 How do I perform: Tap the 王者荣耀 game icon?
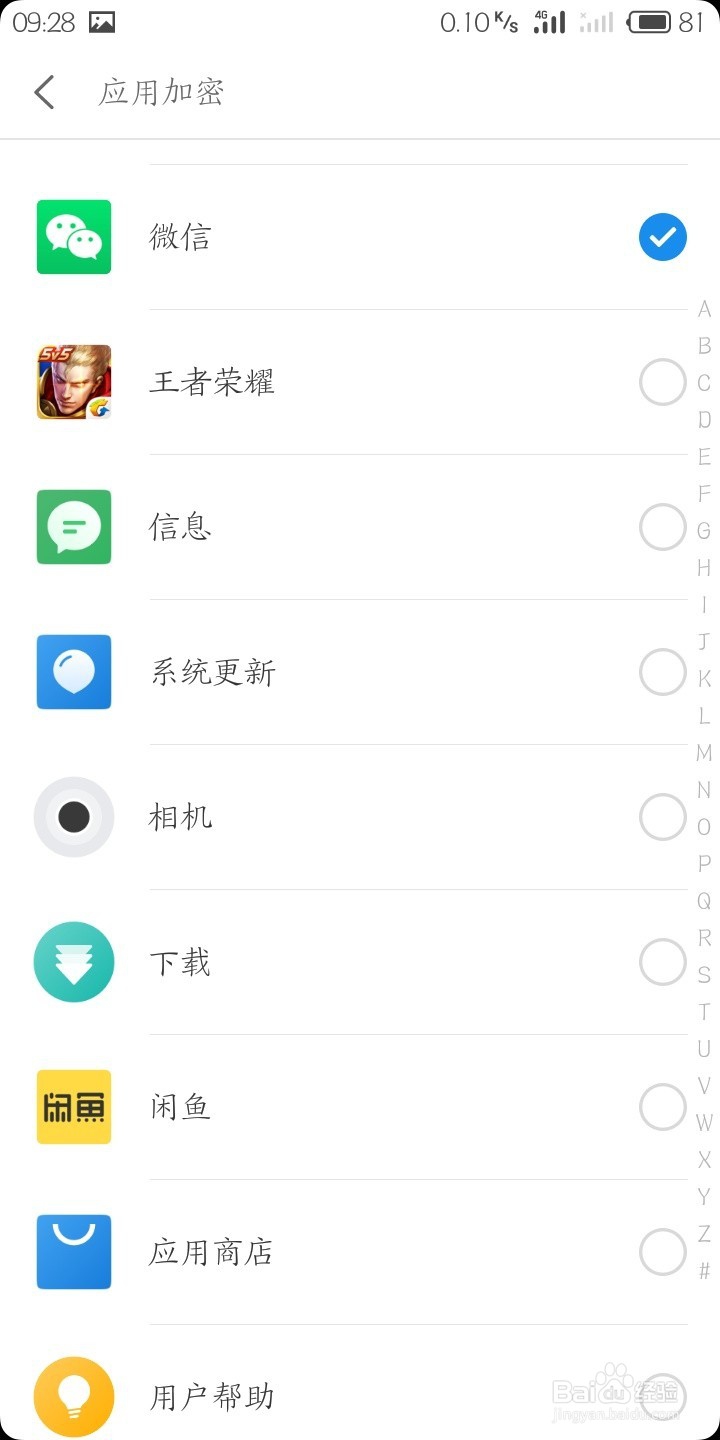tap(74, 382)
